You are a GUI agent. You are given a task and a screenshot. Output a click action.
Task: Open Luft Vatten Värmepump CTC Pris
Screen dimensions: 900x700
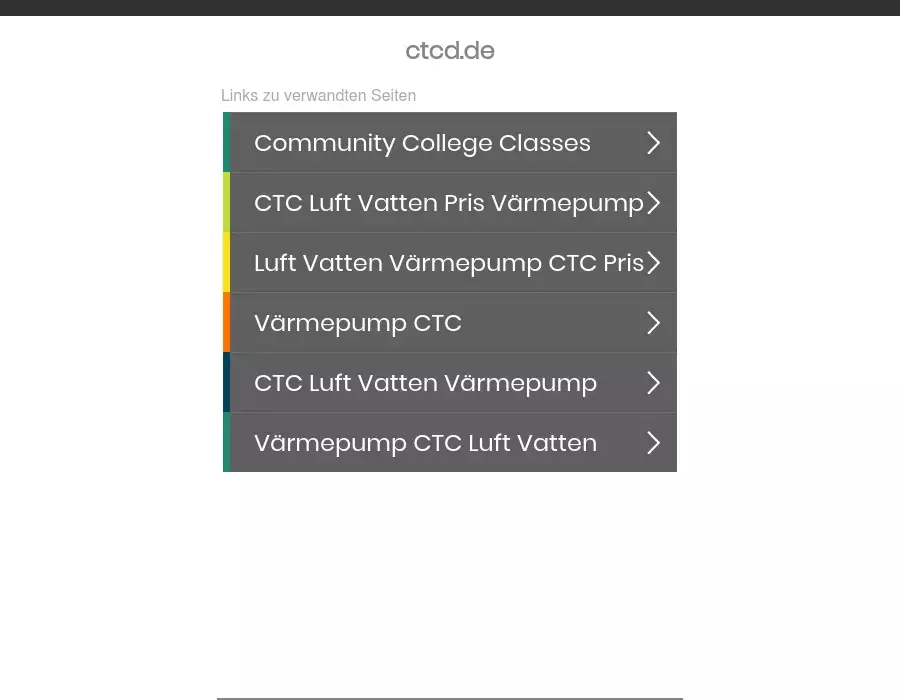pos(450,263)
